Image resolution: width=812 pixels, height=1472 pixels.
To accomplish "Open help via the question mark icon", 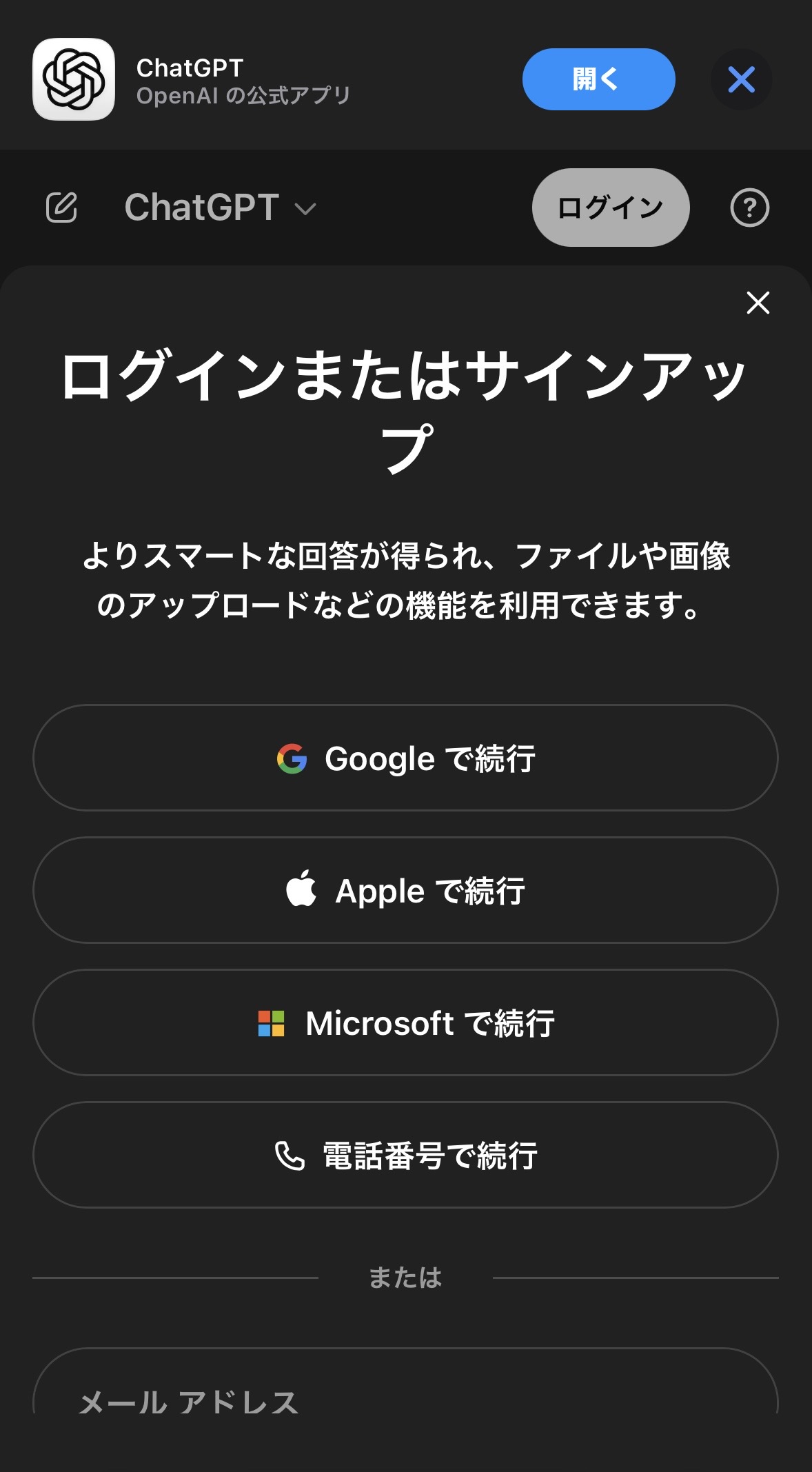I will 751,208.
